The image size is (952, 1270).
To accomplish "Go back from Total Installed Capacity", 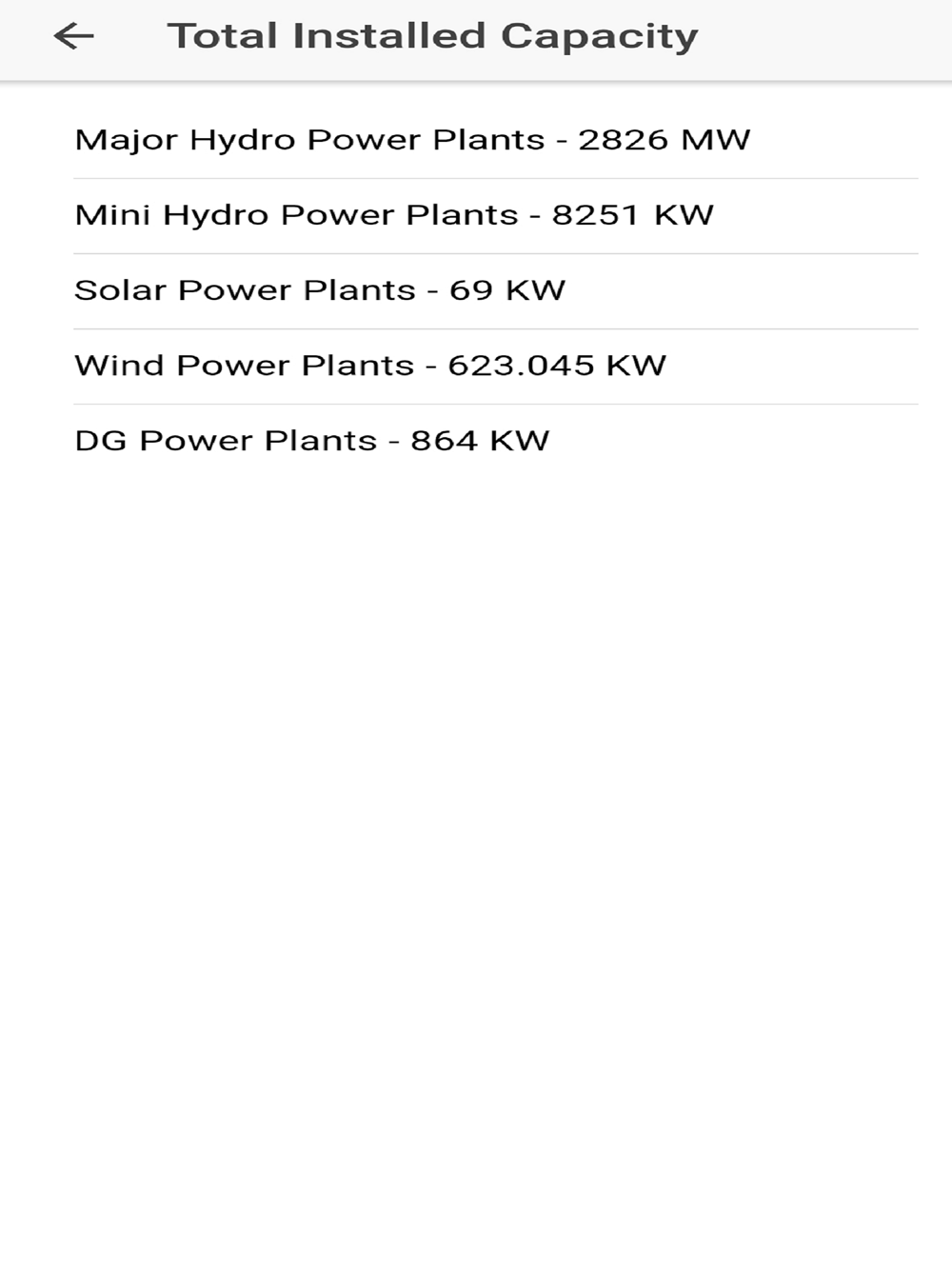I will [x=73, y=37].
